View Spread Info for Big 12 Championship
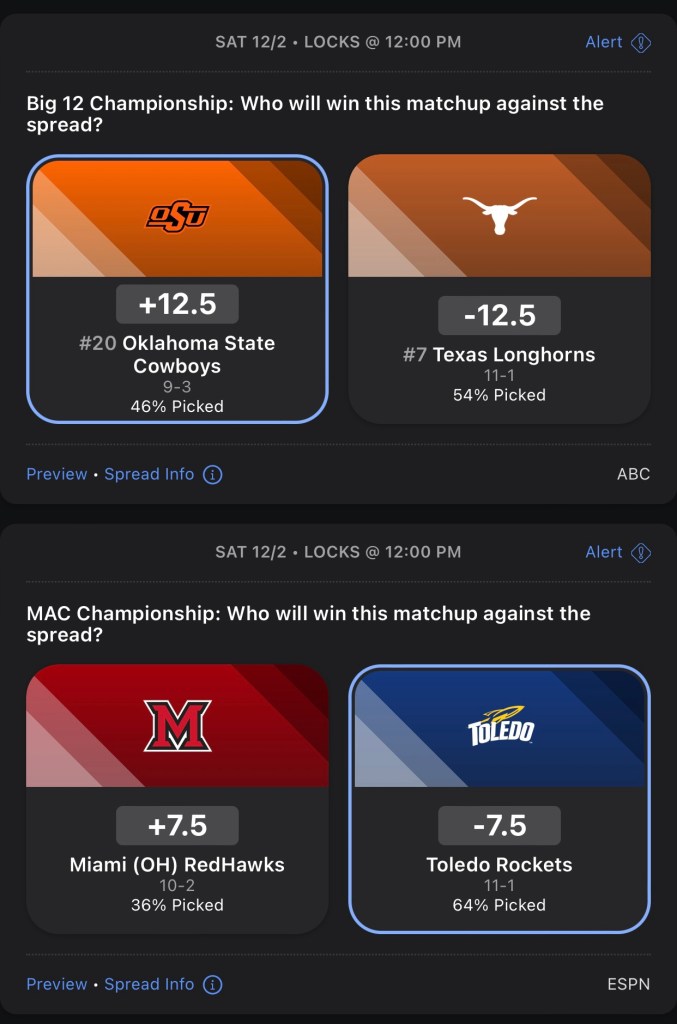The image size is (677, 1024). (x=163, y=474)
